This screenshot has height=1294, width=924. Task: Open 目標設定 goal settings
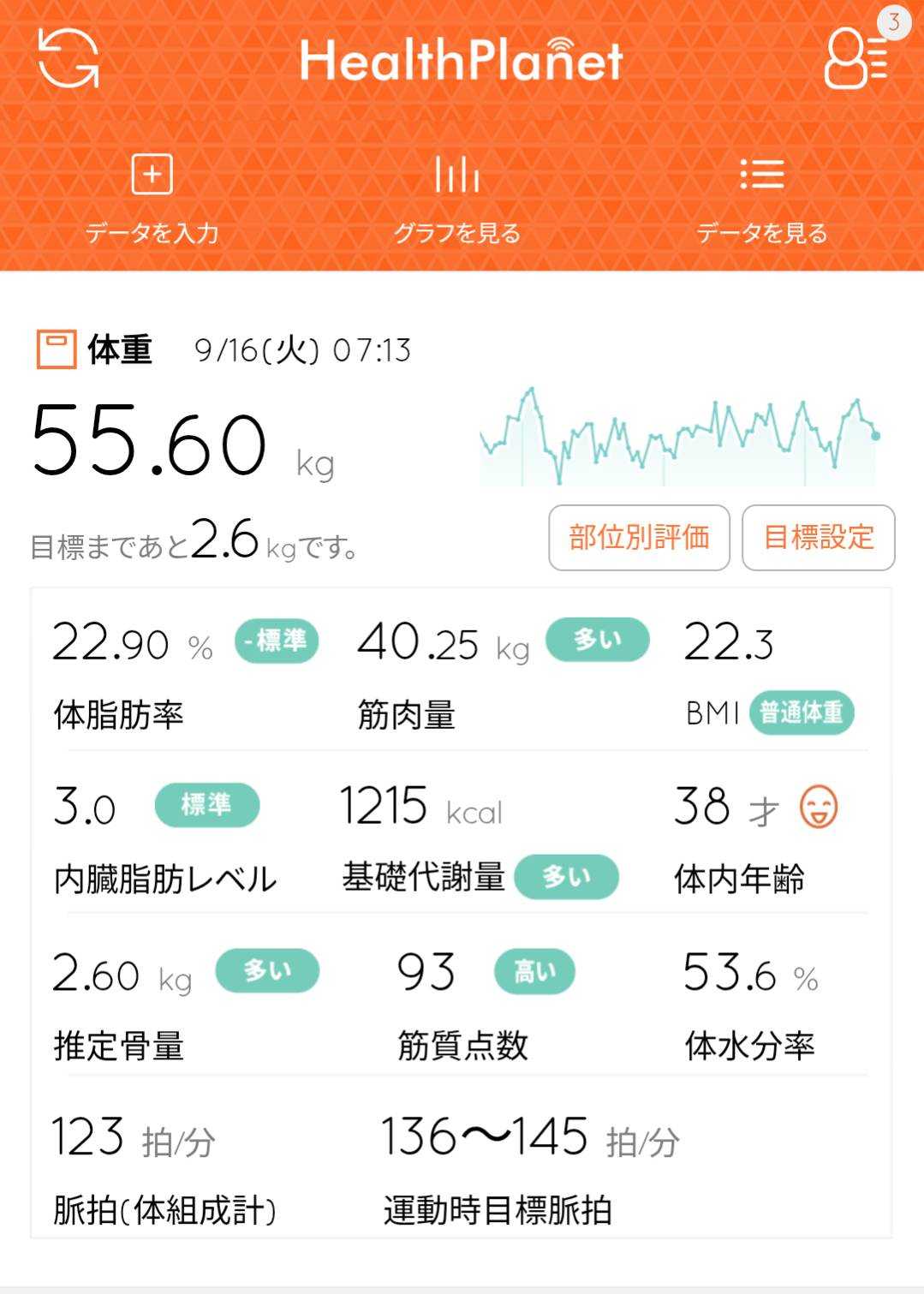[818, 538]
